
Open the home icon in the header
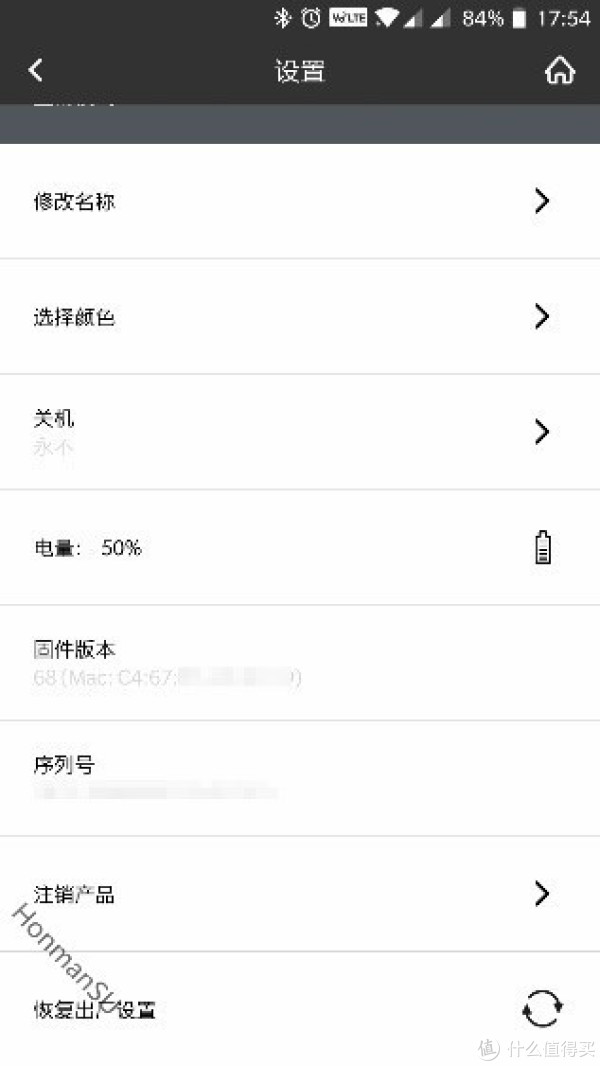(x=560, y=70)
